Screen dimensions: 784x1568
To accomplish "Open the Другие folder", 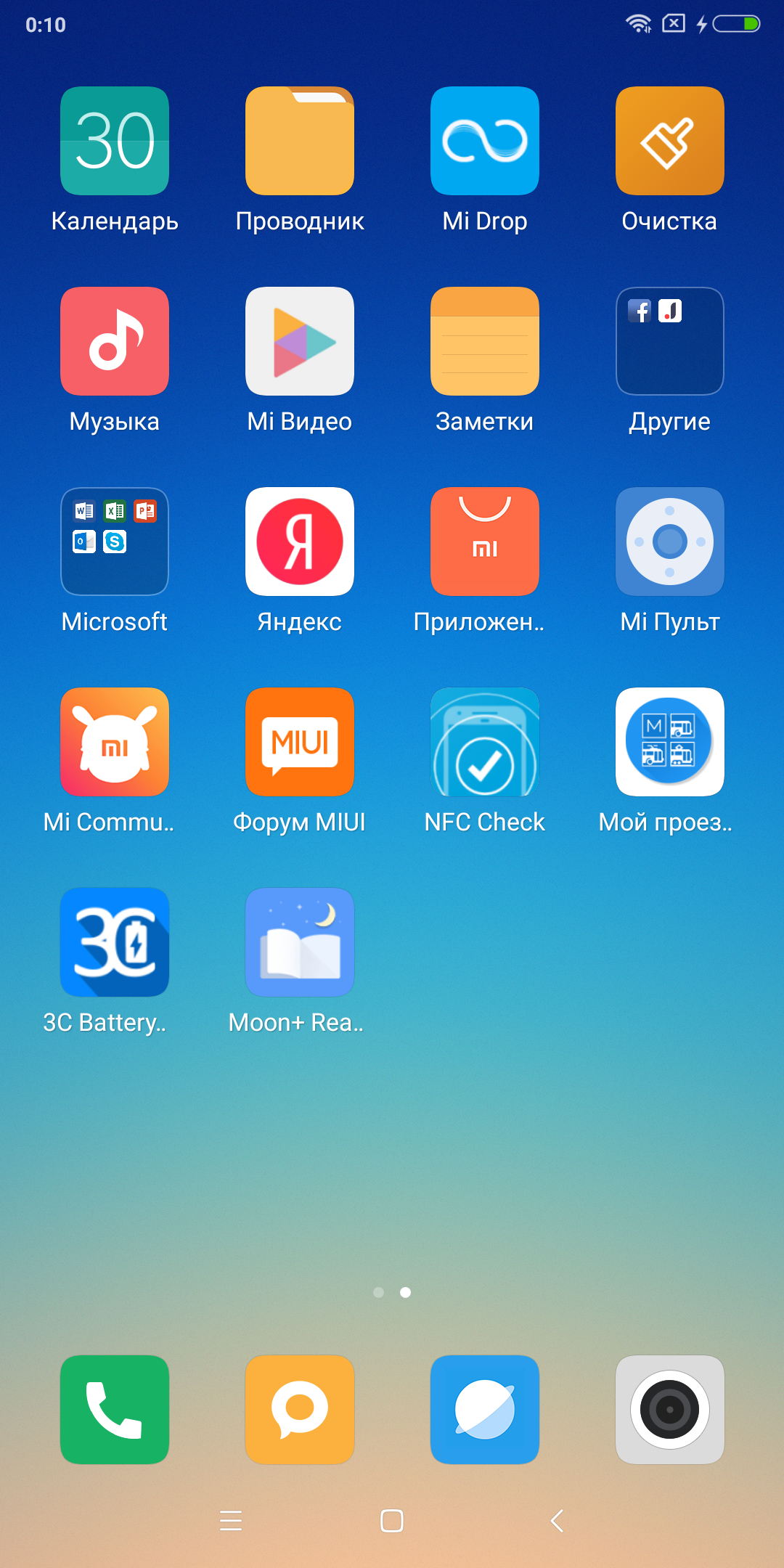I will [x=669, y=341].
